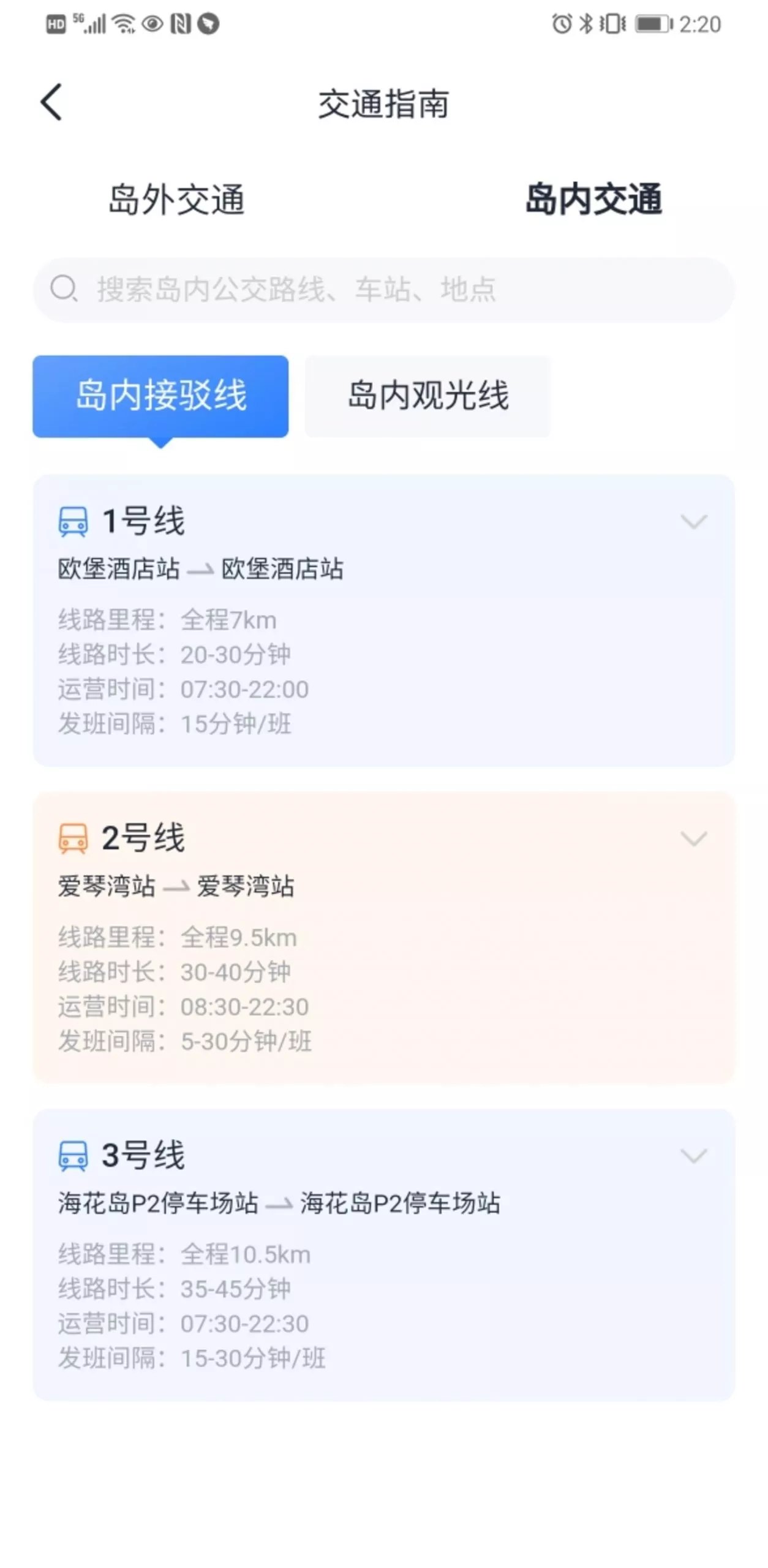
Task: Go back using the top-left arrow
Action: pyautogui.click(x=51, y=102)
